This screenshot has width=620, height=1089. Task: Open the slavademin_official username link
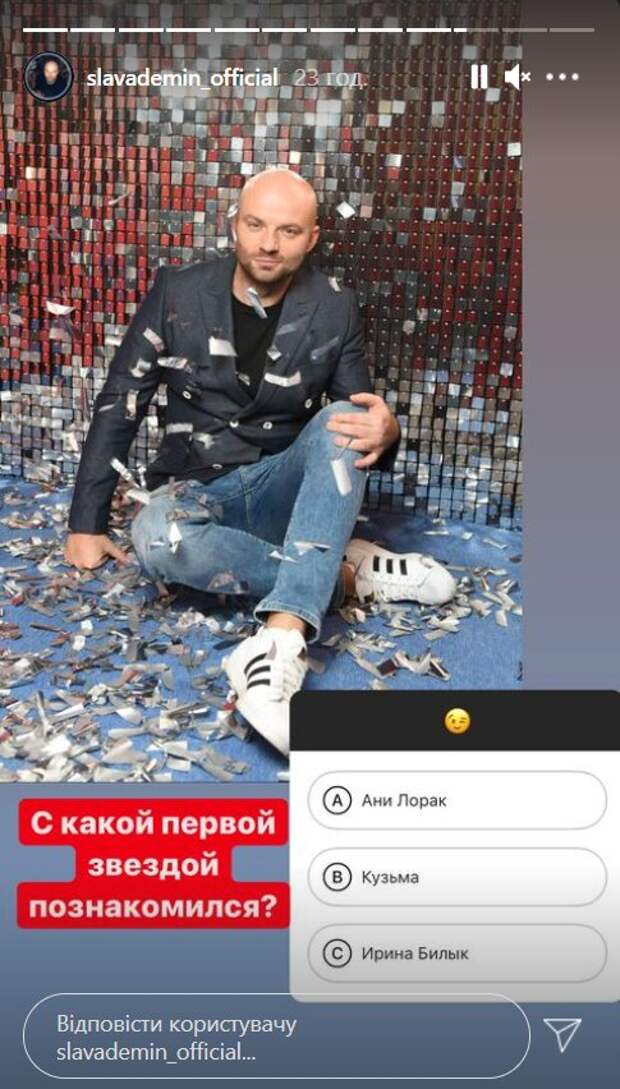coord(182,78)
